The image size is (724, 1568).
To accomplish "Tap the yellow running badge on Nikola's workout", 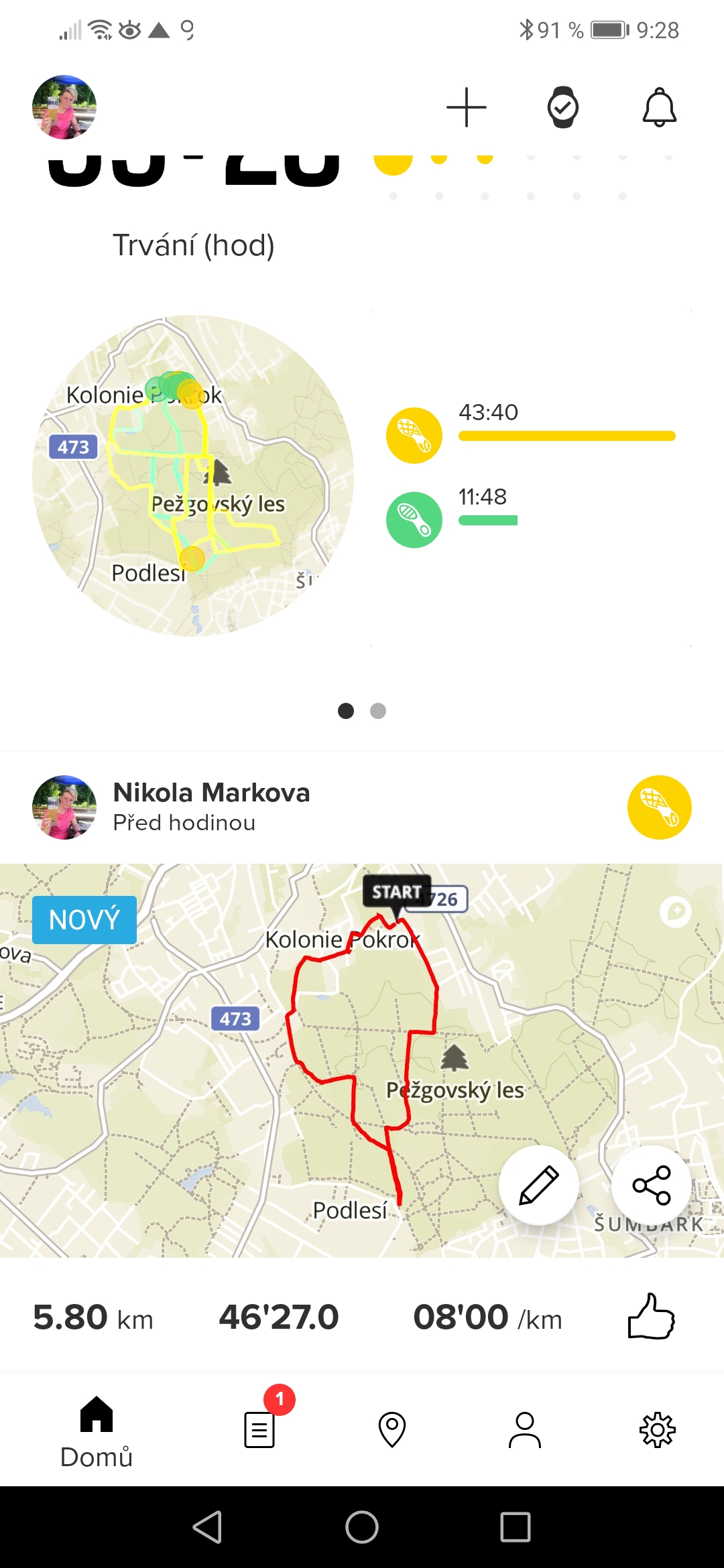I will (x=660, y=807).
